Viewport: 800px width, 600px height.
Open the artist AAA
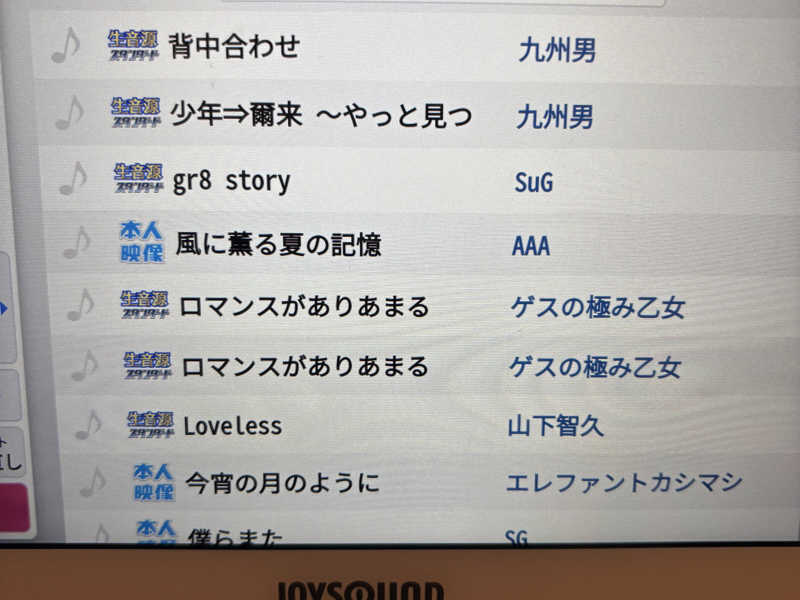coord(531,245)
